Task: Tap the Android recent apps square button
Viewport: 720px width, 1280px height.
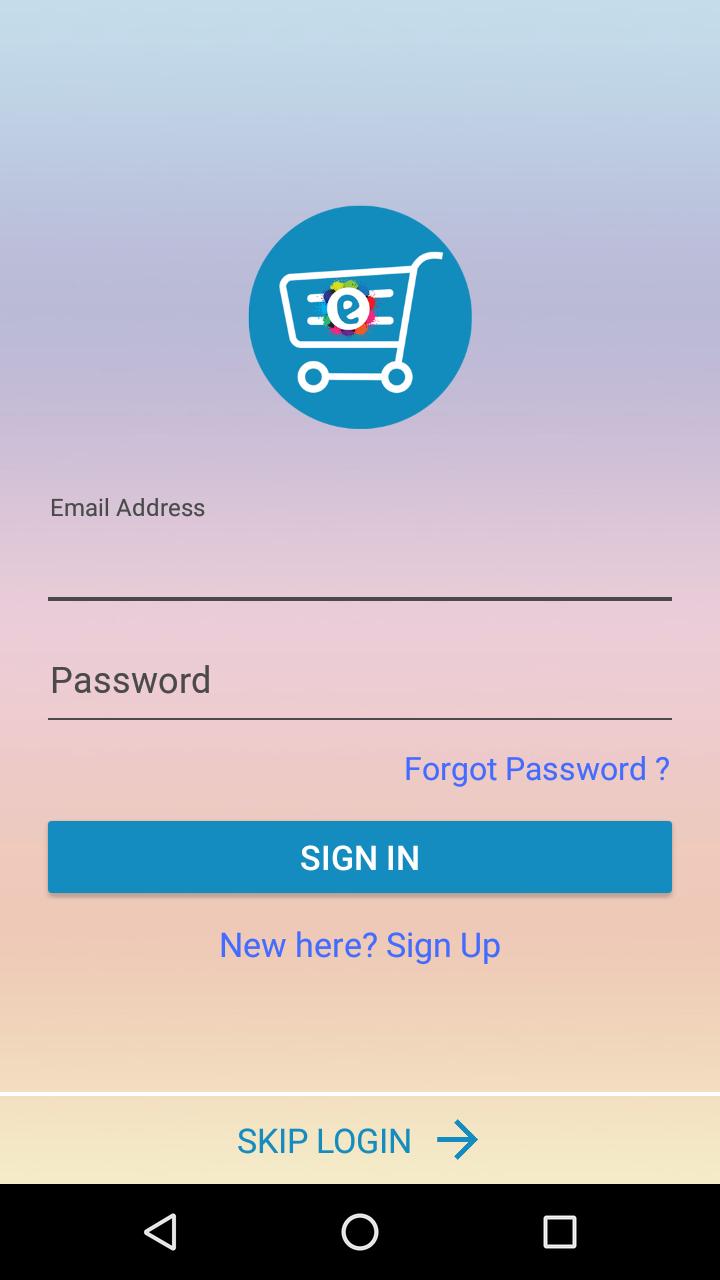Action: tap(558, 1234)
